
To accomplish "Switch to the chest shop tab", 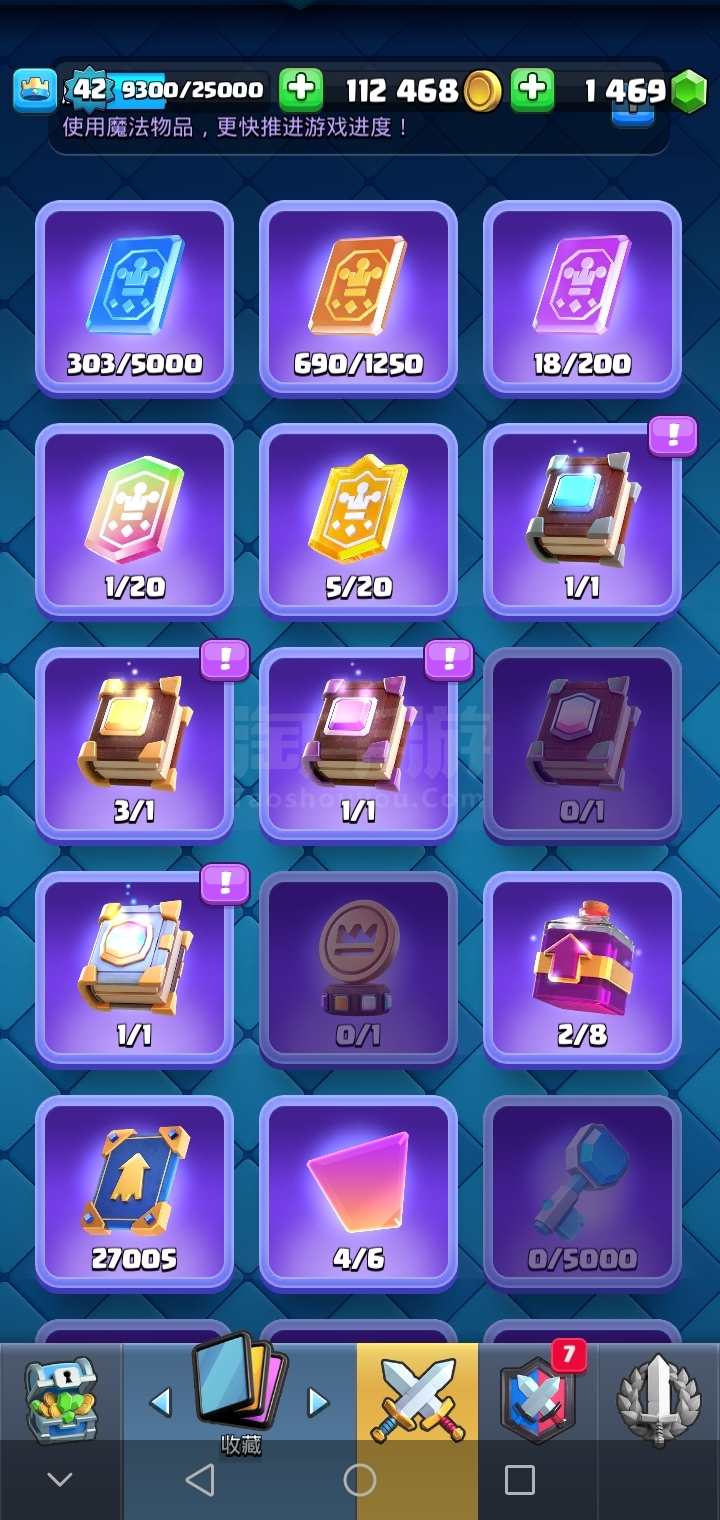I will (x=61, y=1399).
